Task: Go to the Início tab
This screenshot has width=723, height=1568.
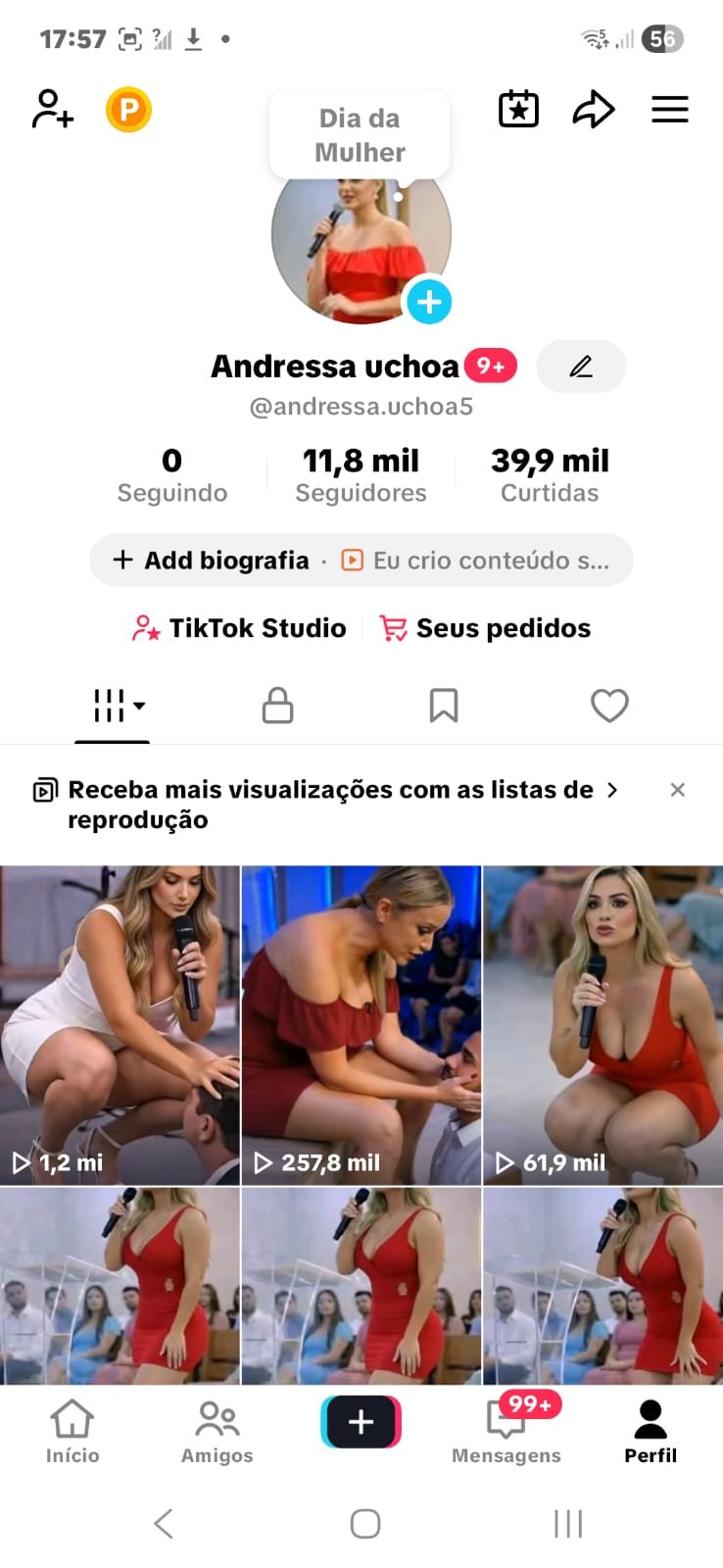Action: [x=72, y=1432]
